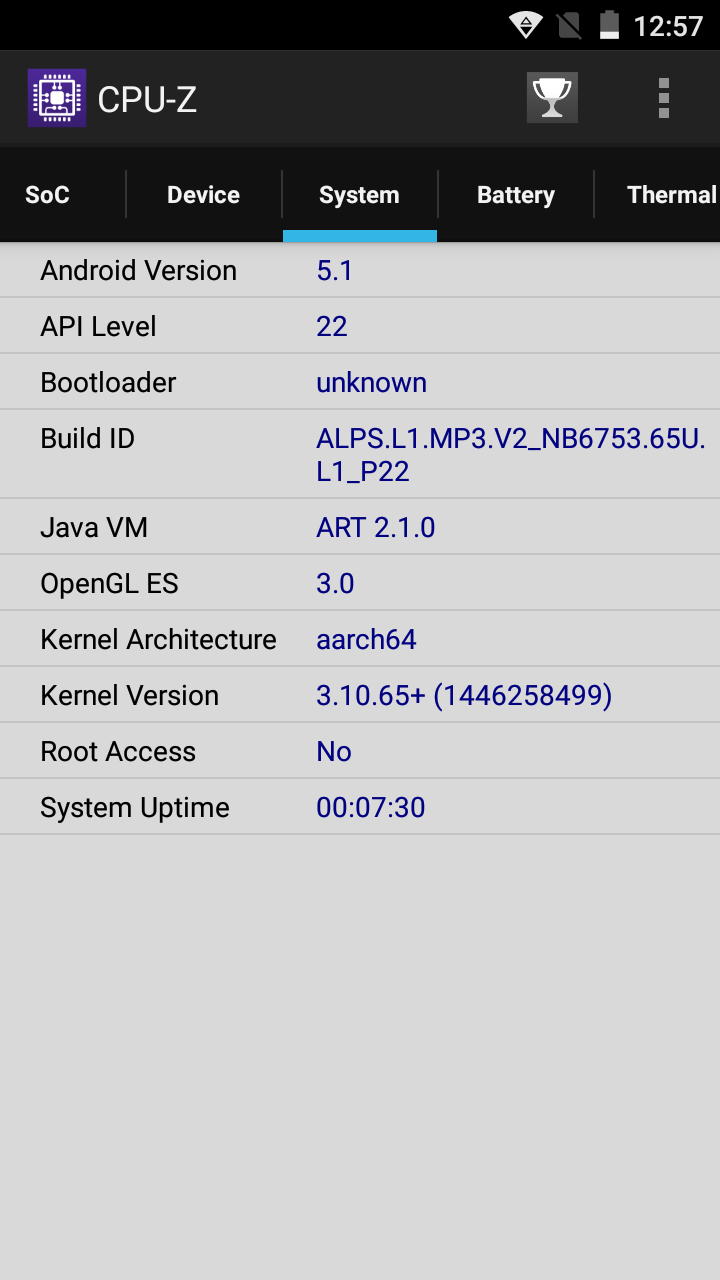Switch to the Device tab
The image size is (720, 1280).
203,195
